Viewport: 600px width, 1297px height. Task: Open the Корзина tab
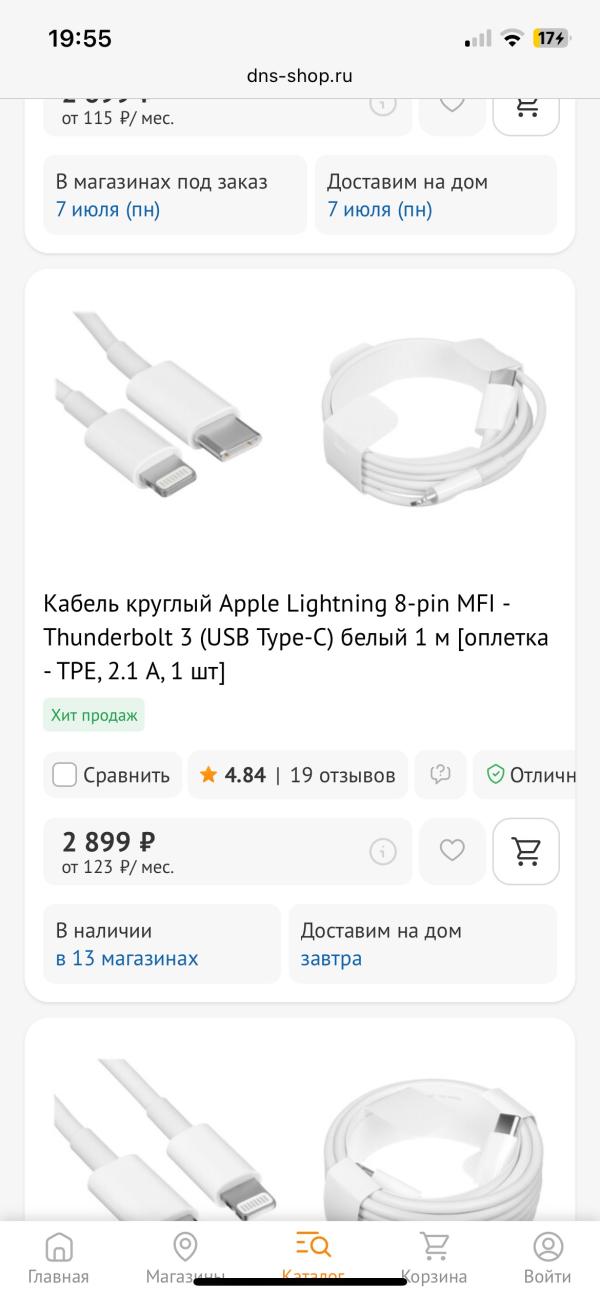click(x=434, y=1257)
